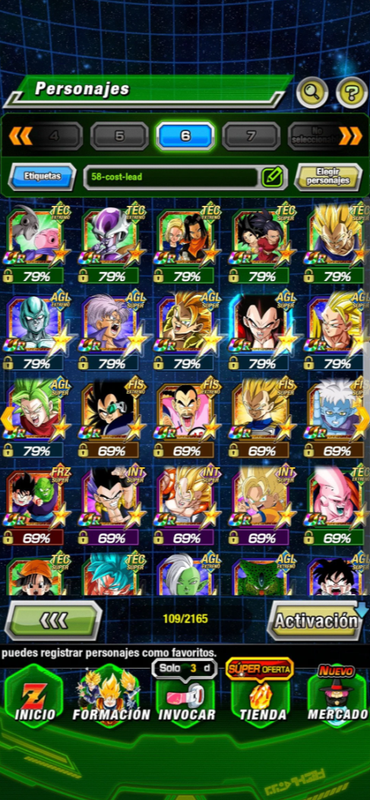Go to INICIO in the bottom menu
Screen dimensions: 370x800
pyautogui.click(x=34, y=696)
